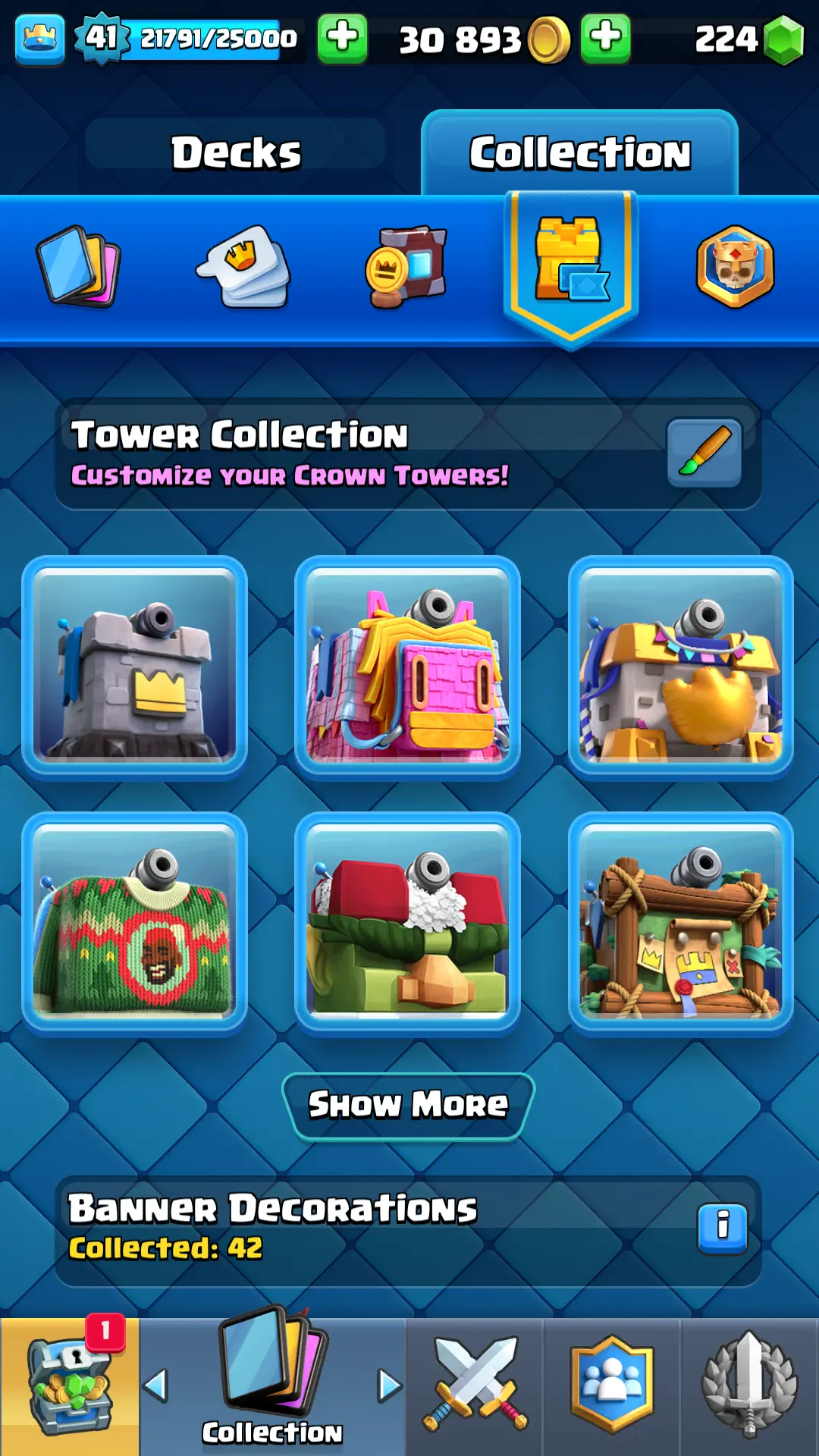
Task: Select the default grey stone tower skin
Action: click(x=135, y=668)
